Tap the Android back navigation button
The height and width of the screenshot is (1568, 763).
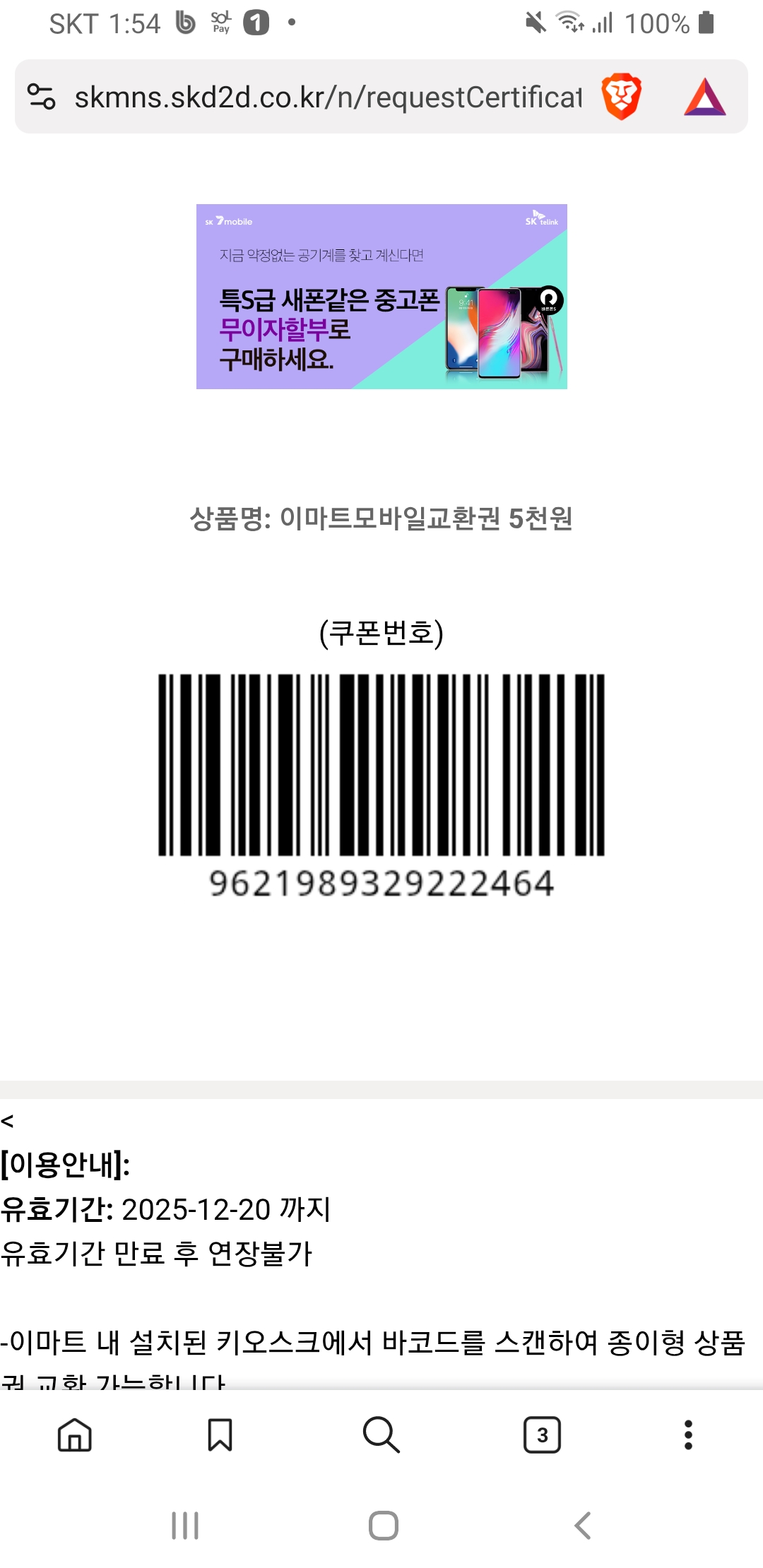click(x=584, y=1526)
